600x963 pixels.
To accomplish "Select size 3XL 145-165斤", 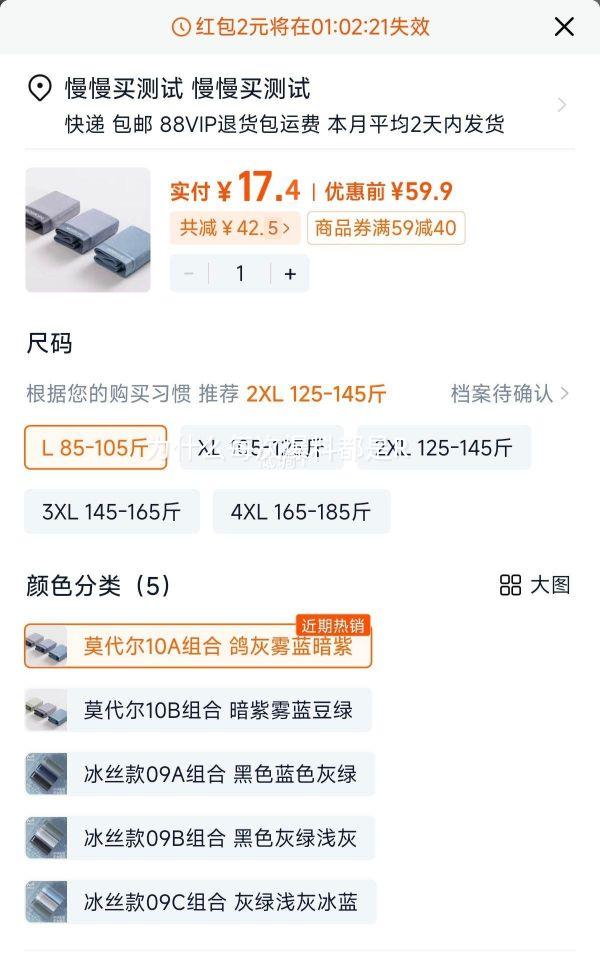I will pyautogui.click(x=112, y=512).
